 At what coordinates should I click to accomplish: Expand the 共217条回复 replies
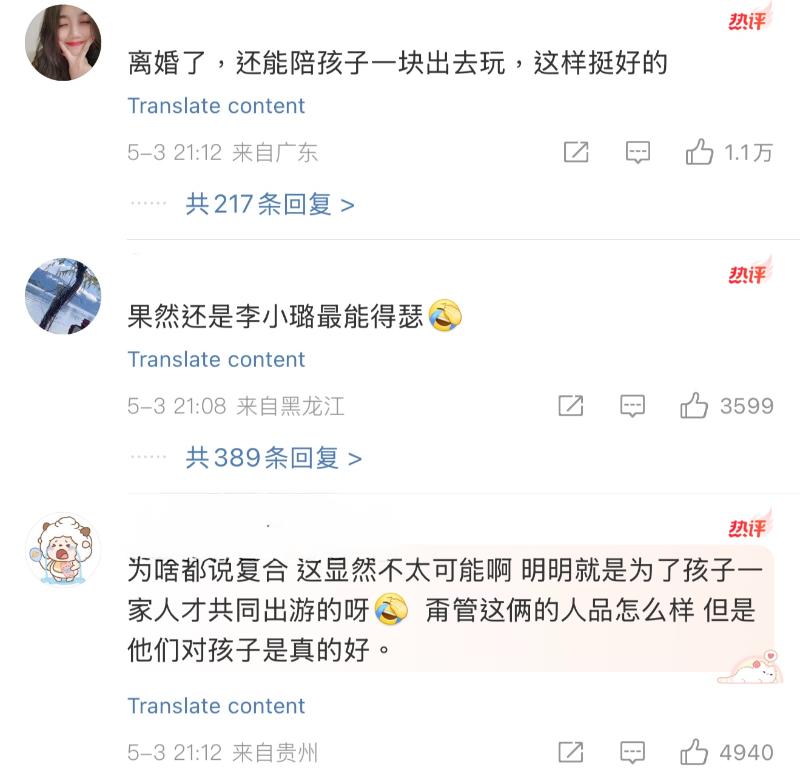click(x=270, y=205)
